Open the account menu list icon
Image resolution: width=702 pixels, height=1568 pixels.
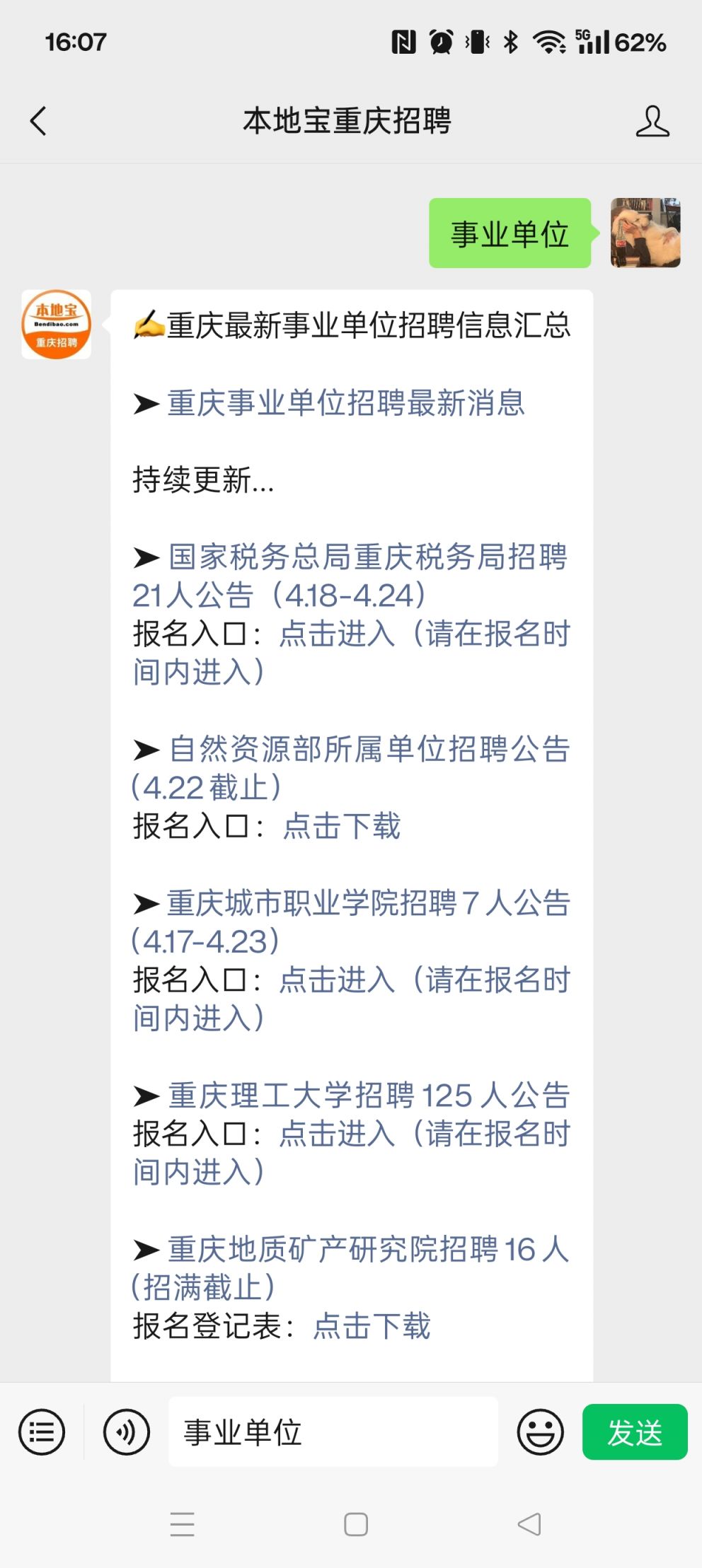click(x=42, y=1432)
